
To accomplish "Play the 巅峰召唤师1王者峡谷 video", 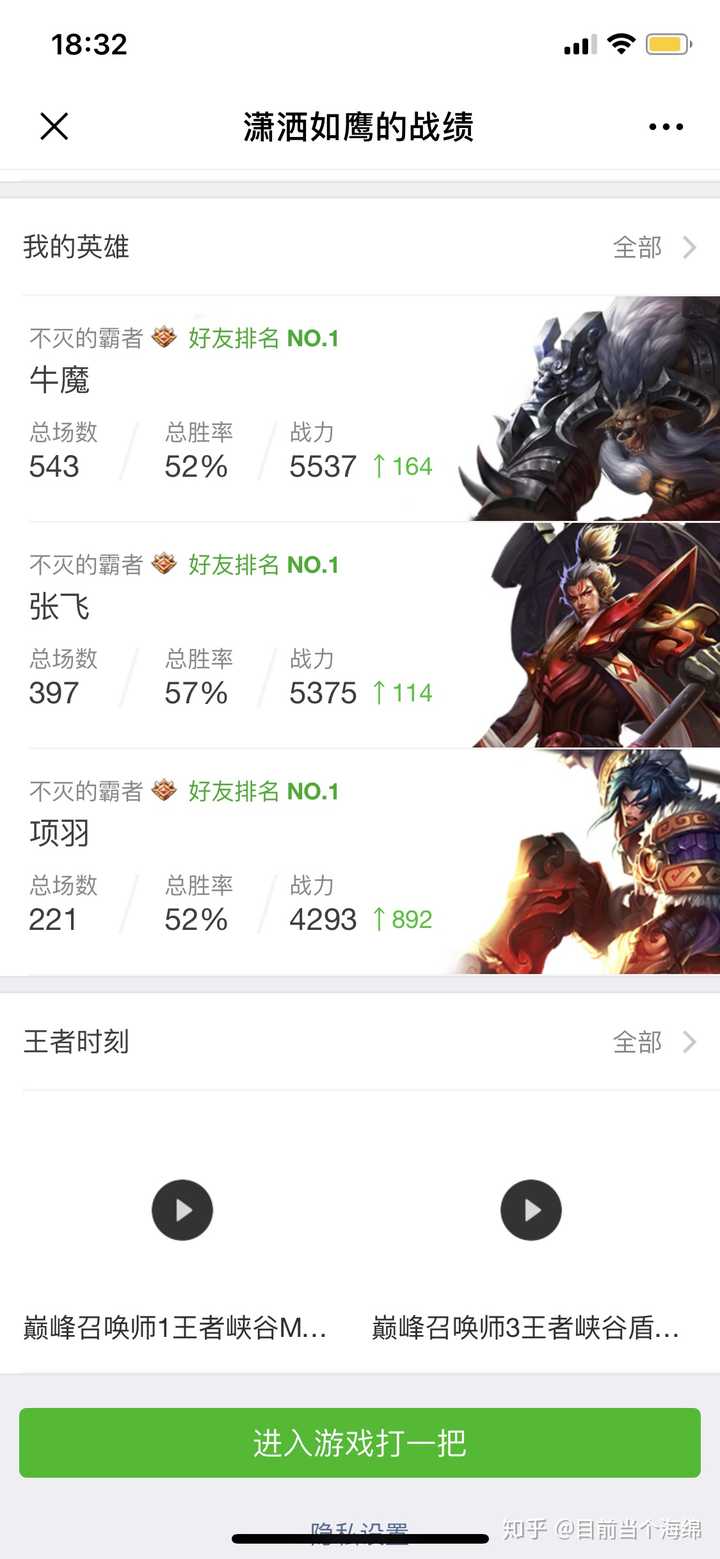I will [182, 1210].
